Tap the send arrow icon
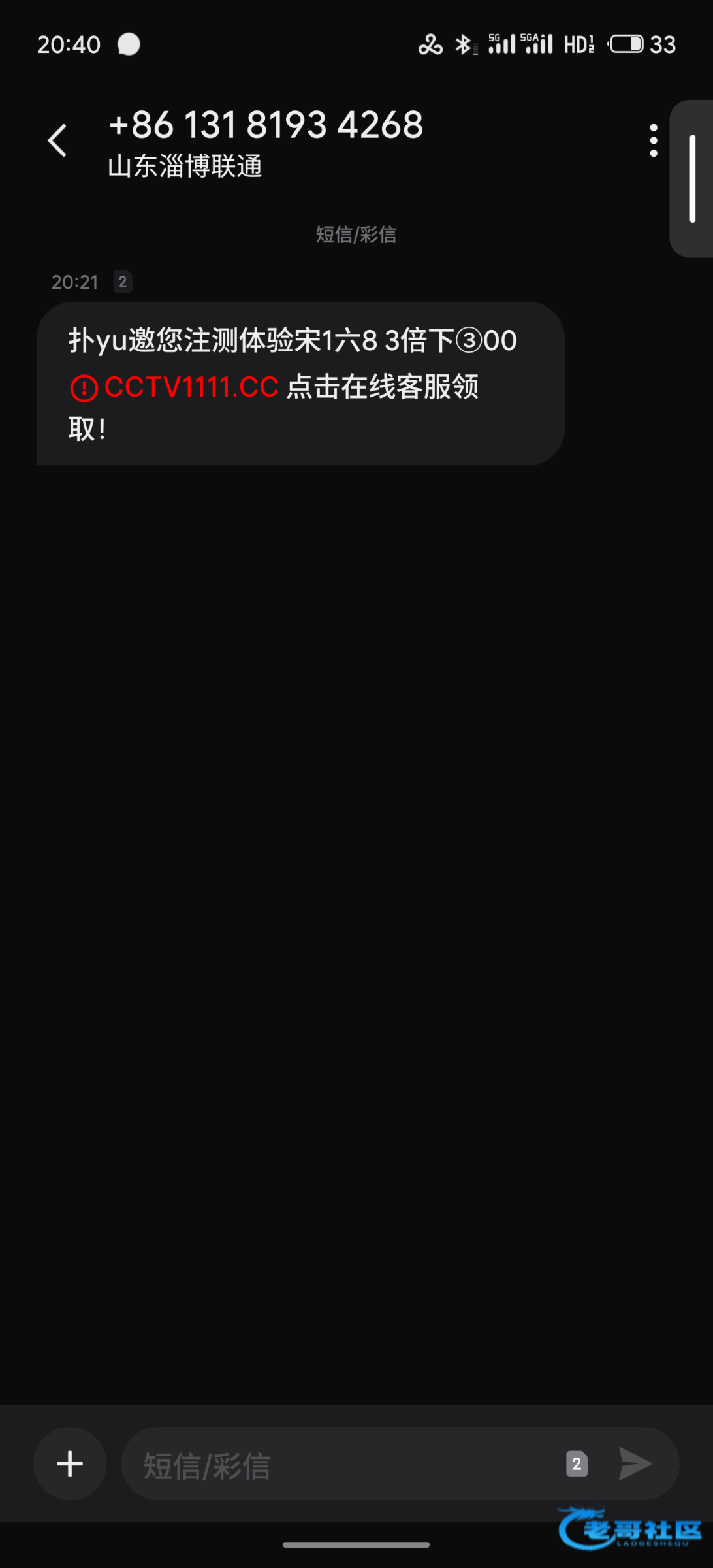 coord(635,1463)
